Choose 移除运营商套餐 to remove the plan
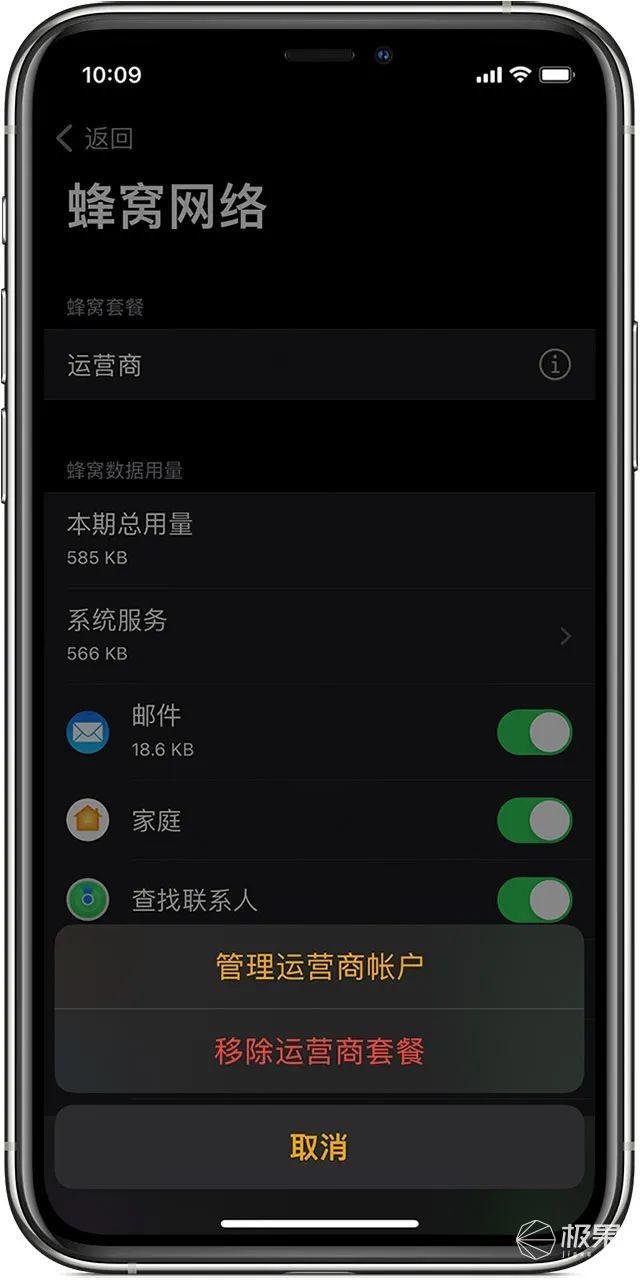640x1280 pixels. (319, 1051)
